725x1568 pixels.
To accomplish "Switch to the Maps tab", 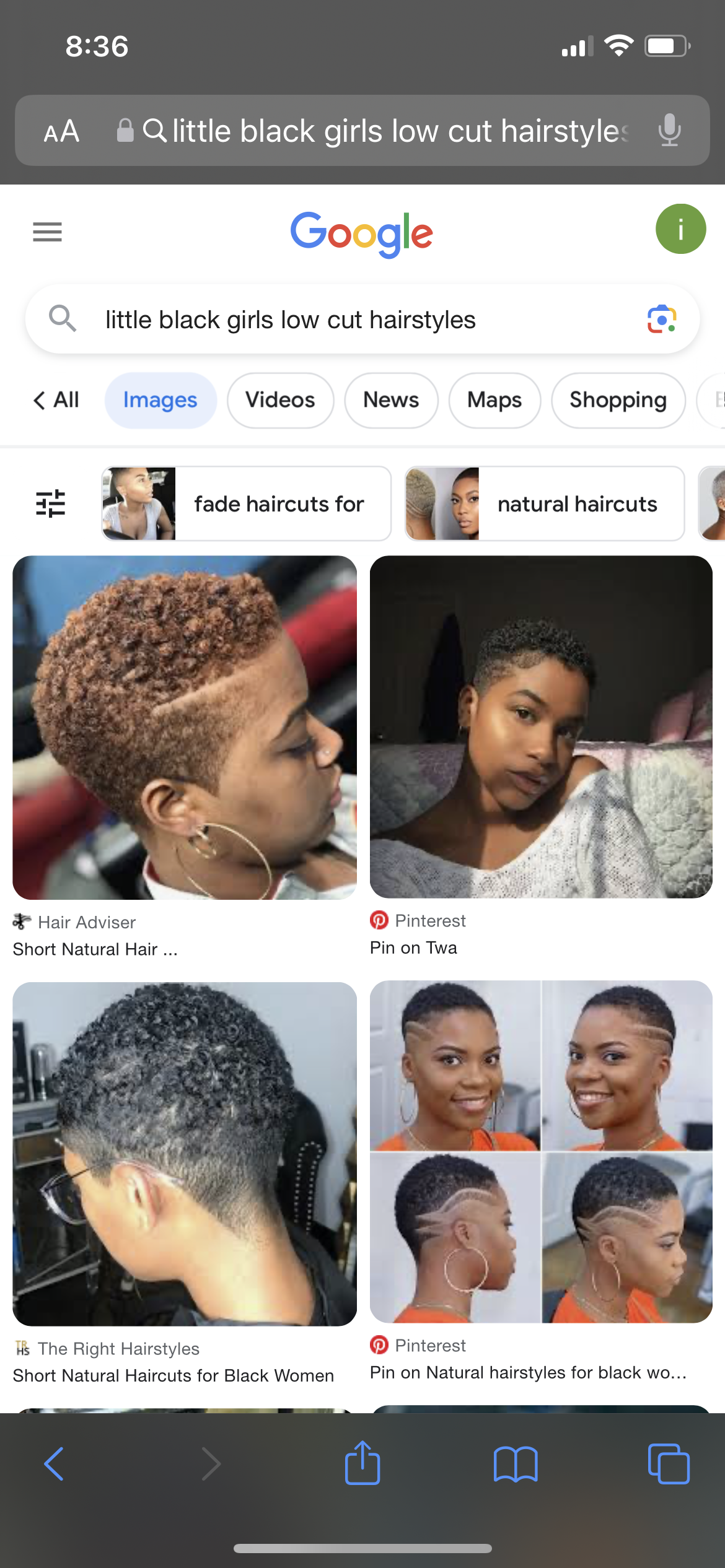I will pyautogui.click(x=494, y=400).
